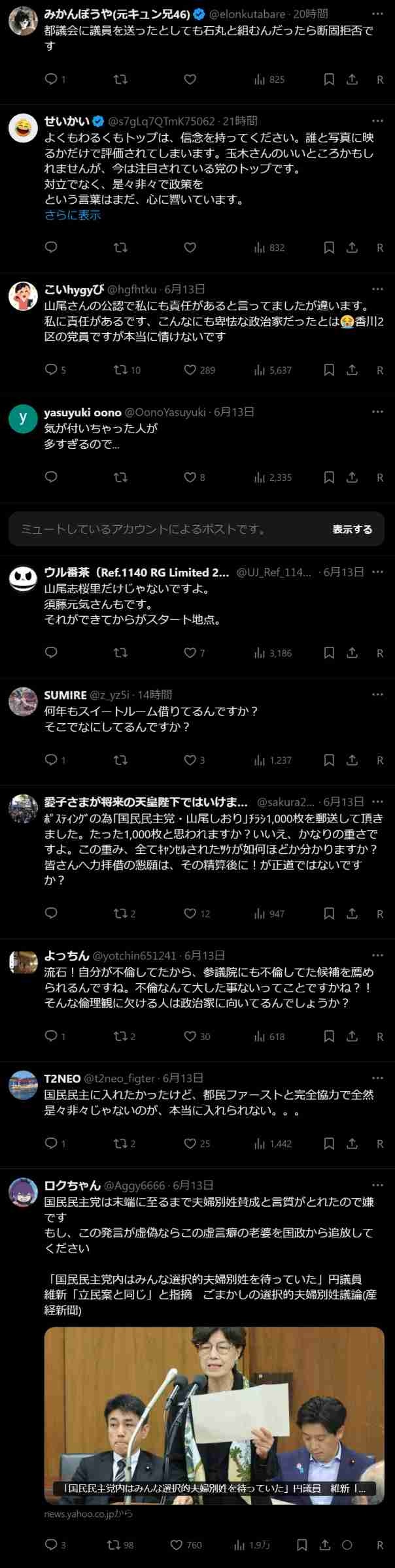Like こいhygyび's post
This screenshot has width=395, height=1568.
pos(190,370)
